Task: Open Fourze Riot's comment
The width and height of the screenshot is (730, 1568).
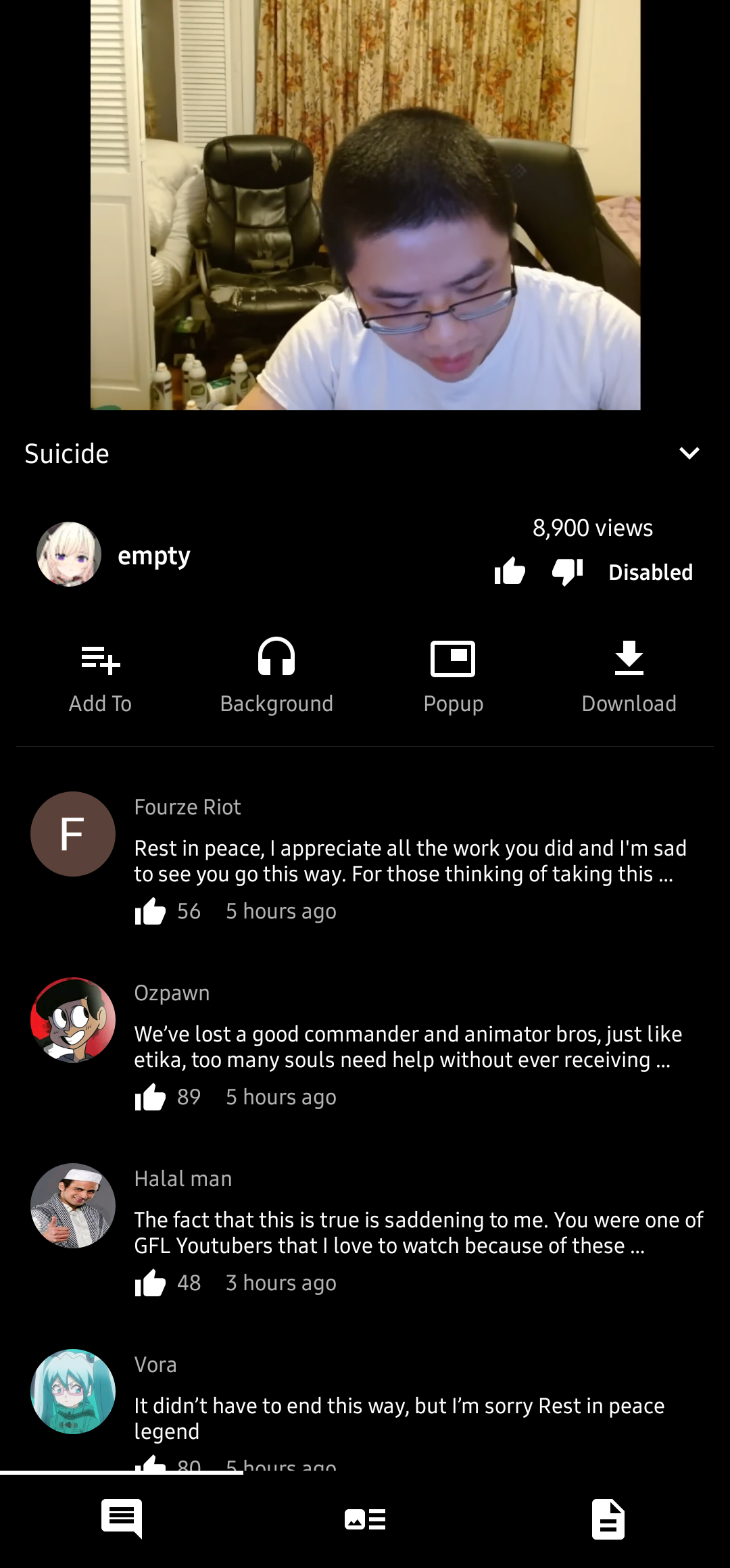Action: (409, 860)
